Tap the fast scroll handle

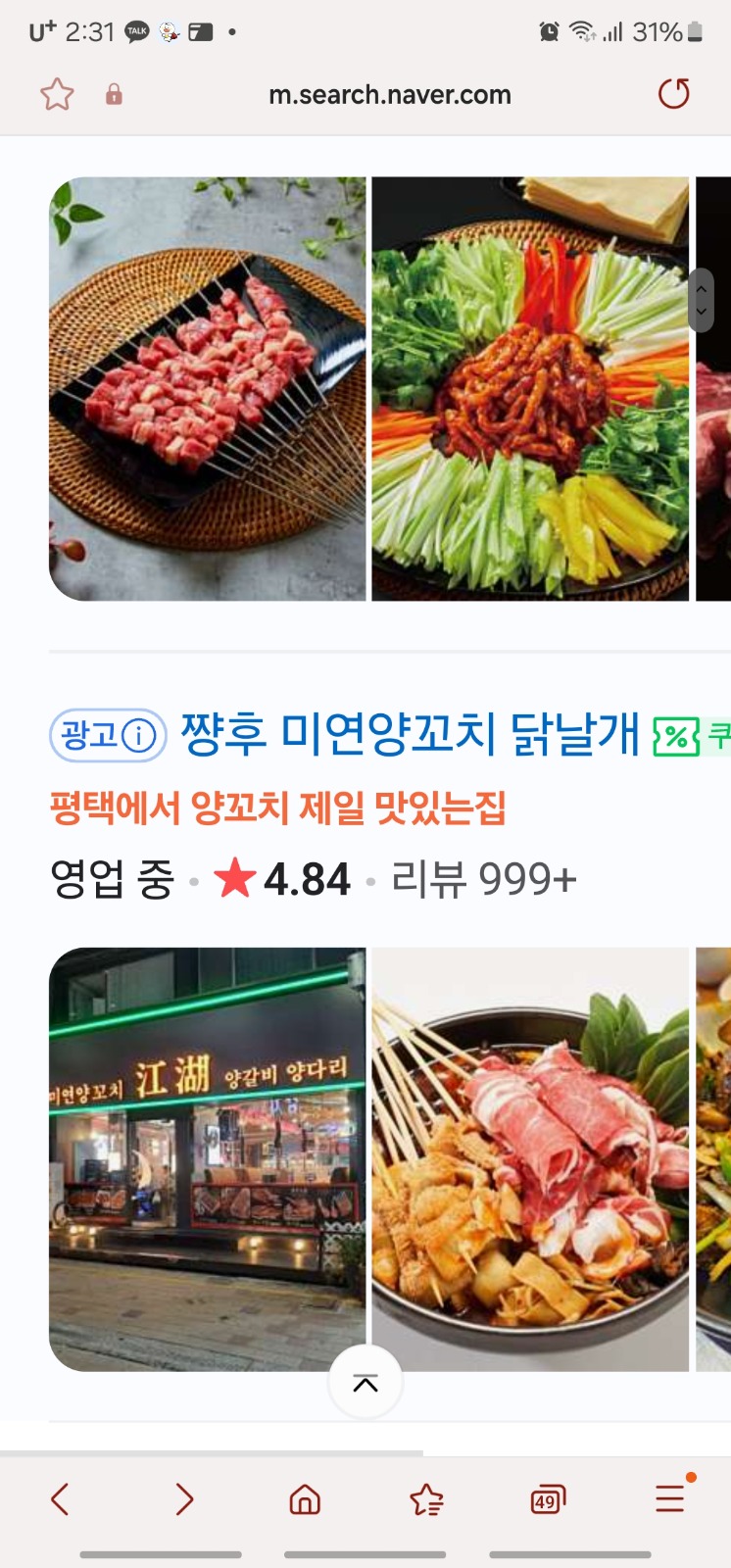tap(701, 301)
